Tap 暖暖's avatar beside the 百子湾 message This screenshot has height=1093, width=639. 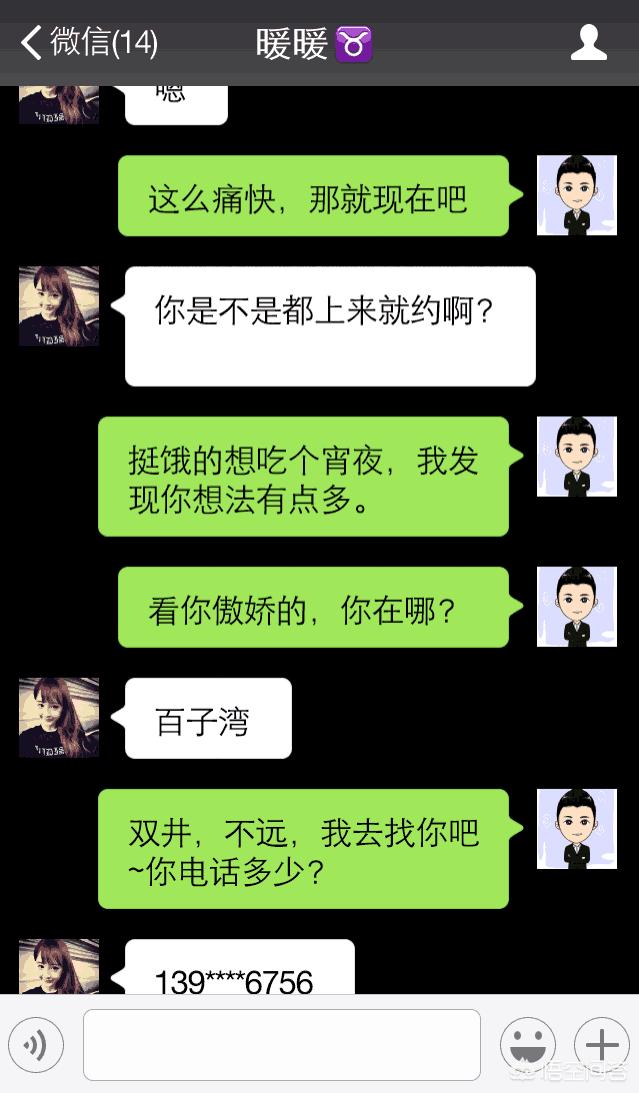point(59,717)
